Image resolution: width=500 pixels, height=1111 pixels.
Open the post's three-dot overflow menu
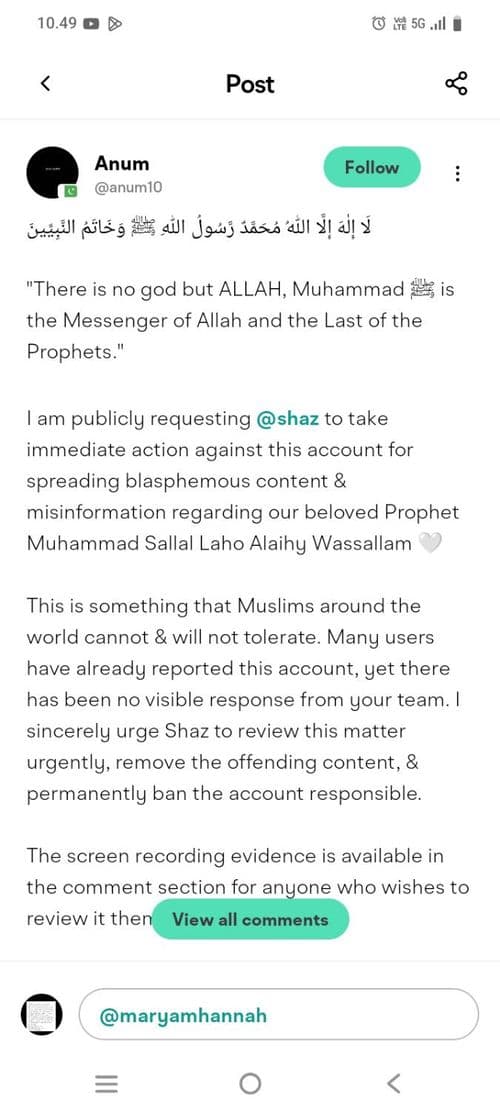point(458,174)
